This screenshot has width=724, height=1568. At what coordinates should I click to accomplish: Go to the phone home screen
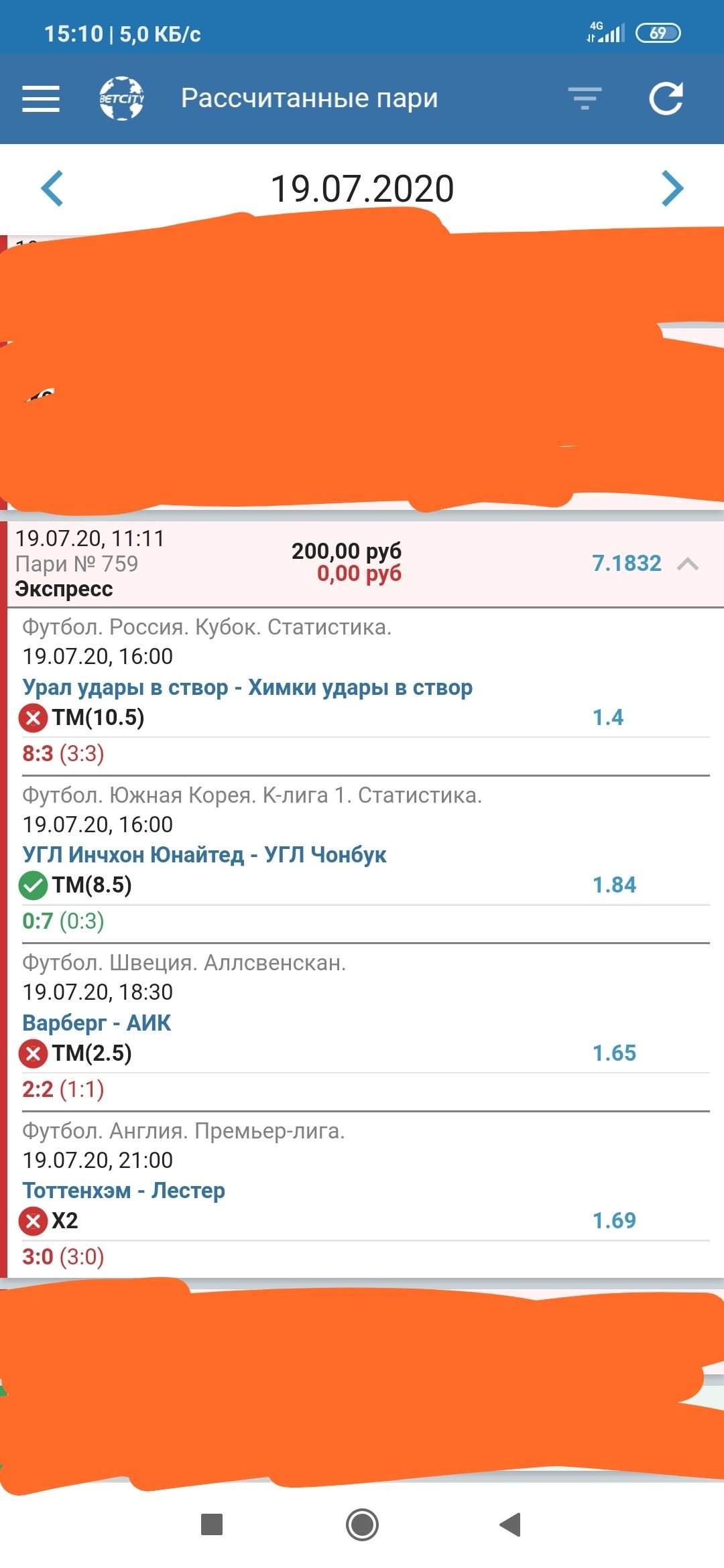362,1525
